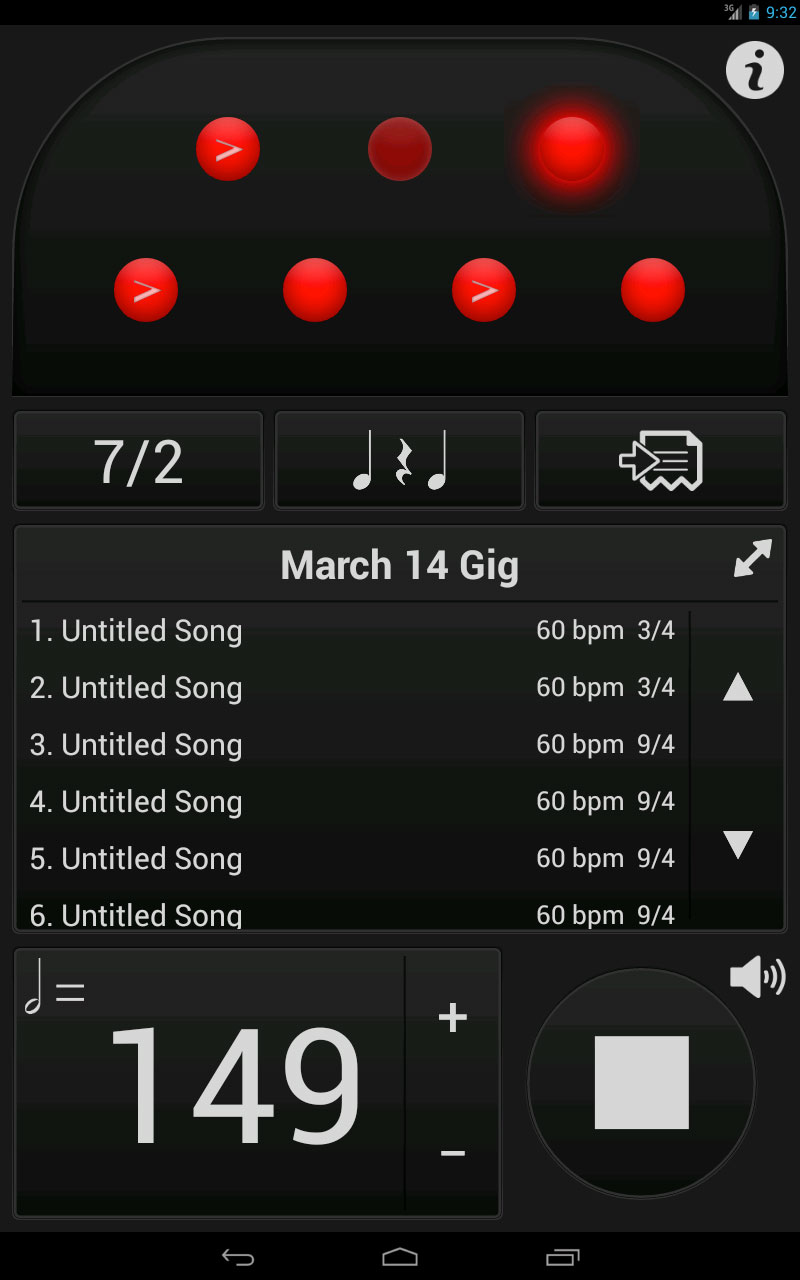Screen dimensions: 800x1280
Task: Toggle accent on the dim second beat
Action: (x=400, y=149)
